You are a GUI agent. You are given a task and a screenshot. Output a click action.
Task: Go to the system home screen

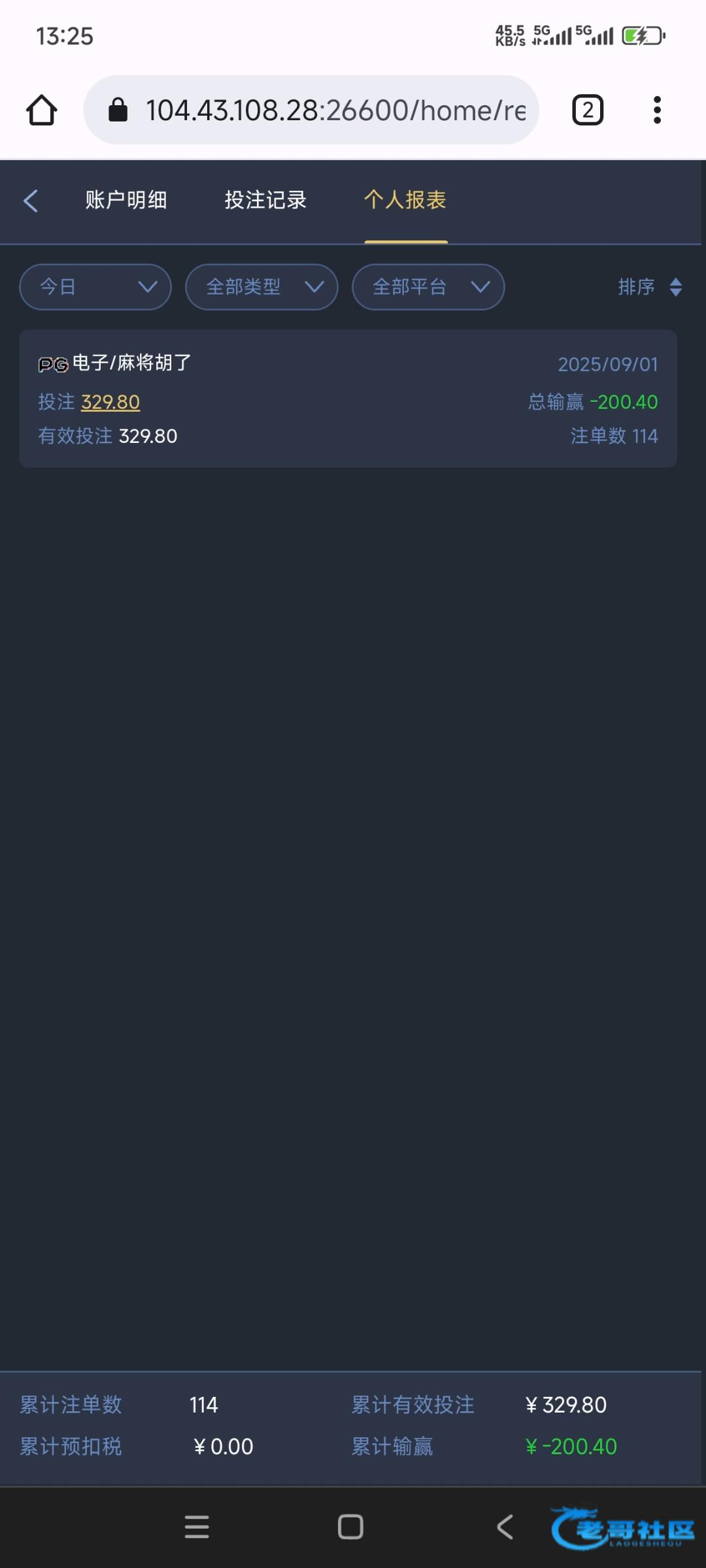coord(350,1527)
